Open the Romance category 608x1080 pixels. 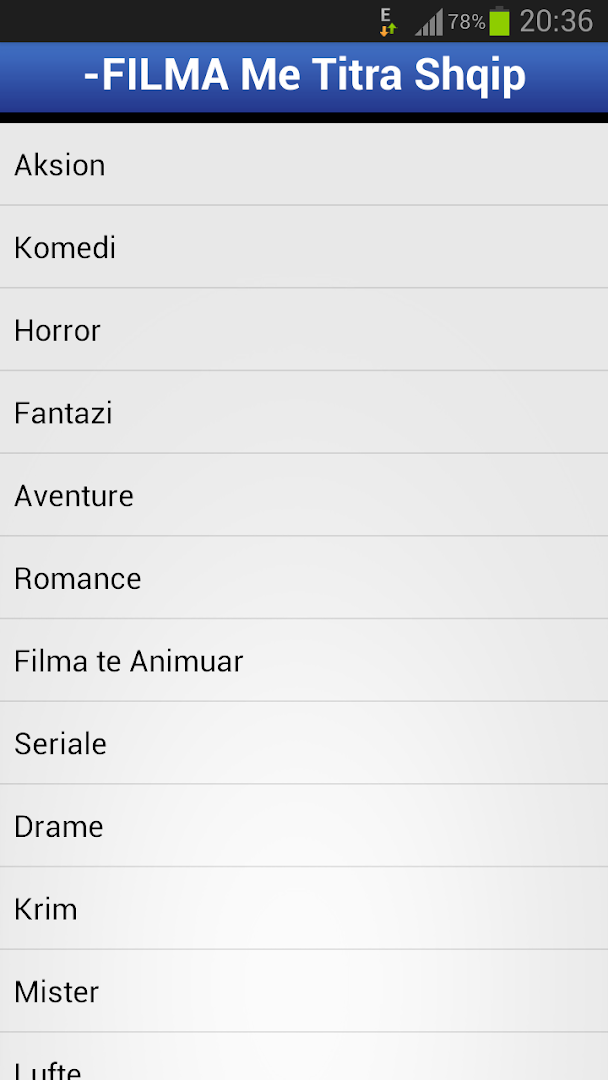[x=304, y=577]
